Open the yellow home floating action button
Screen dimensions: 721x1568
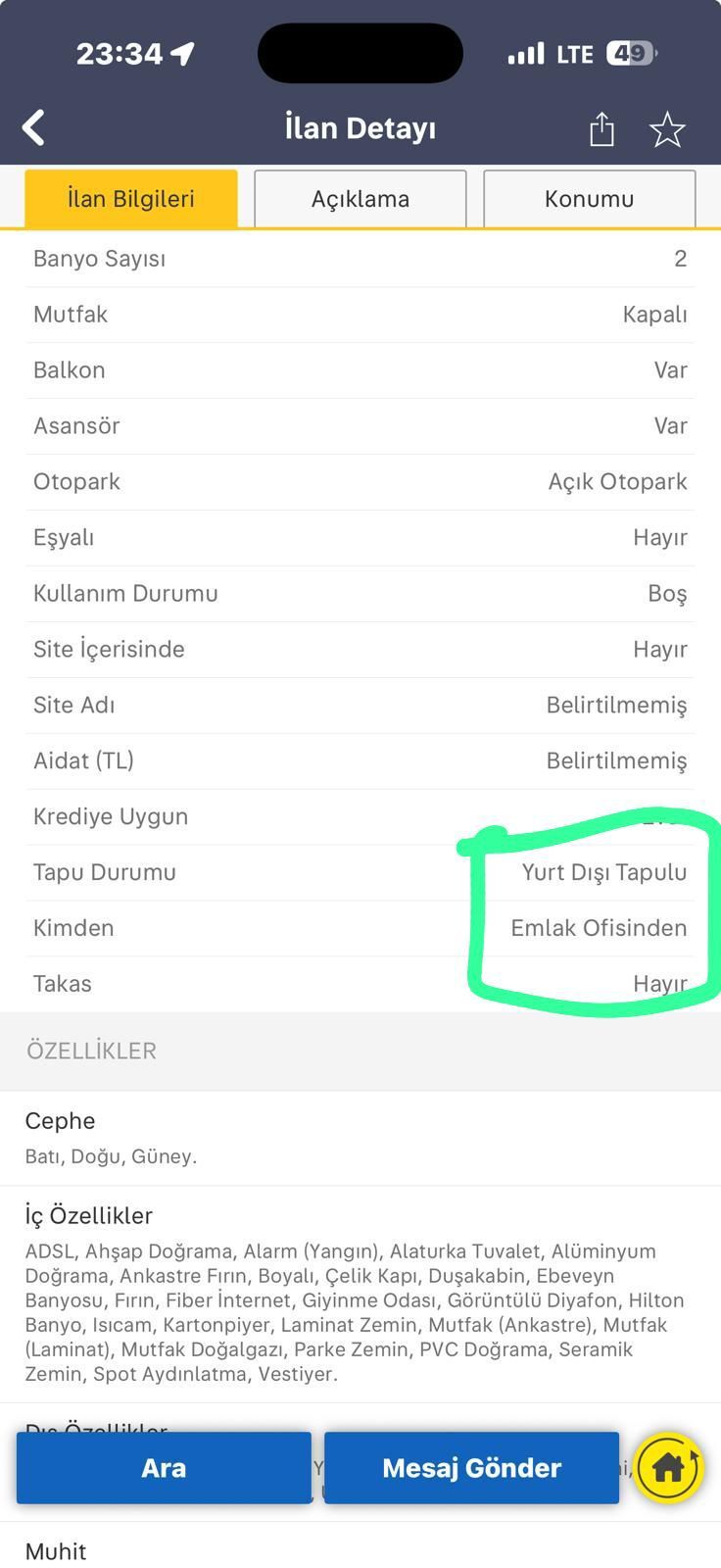669,1467
